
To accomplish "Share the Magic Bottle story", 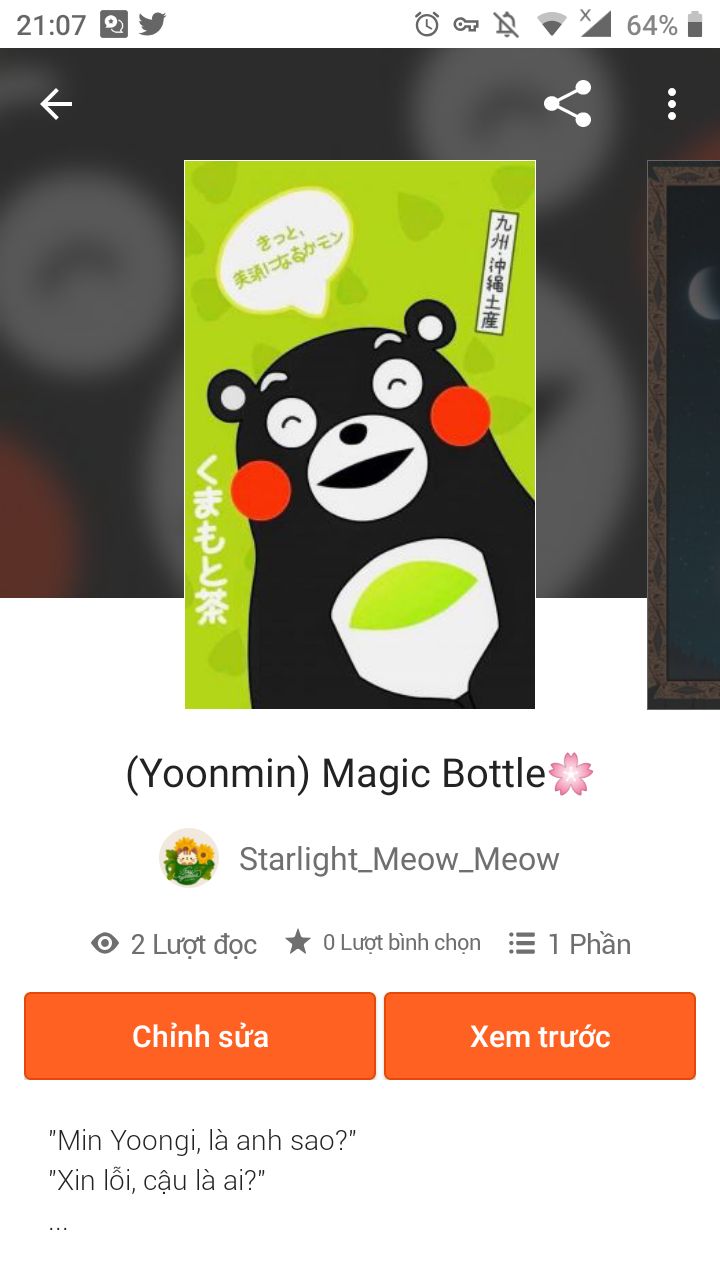I will coord(567,104).
